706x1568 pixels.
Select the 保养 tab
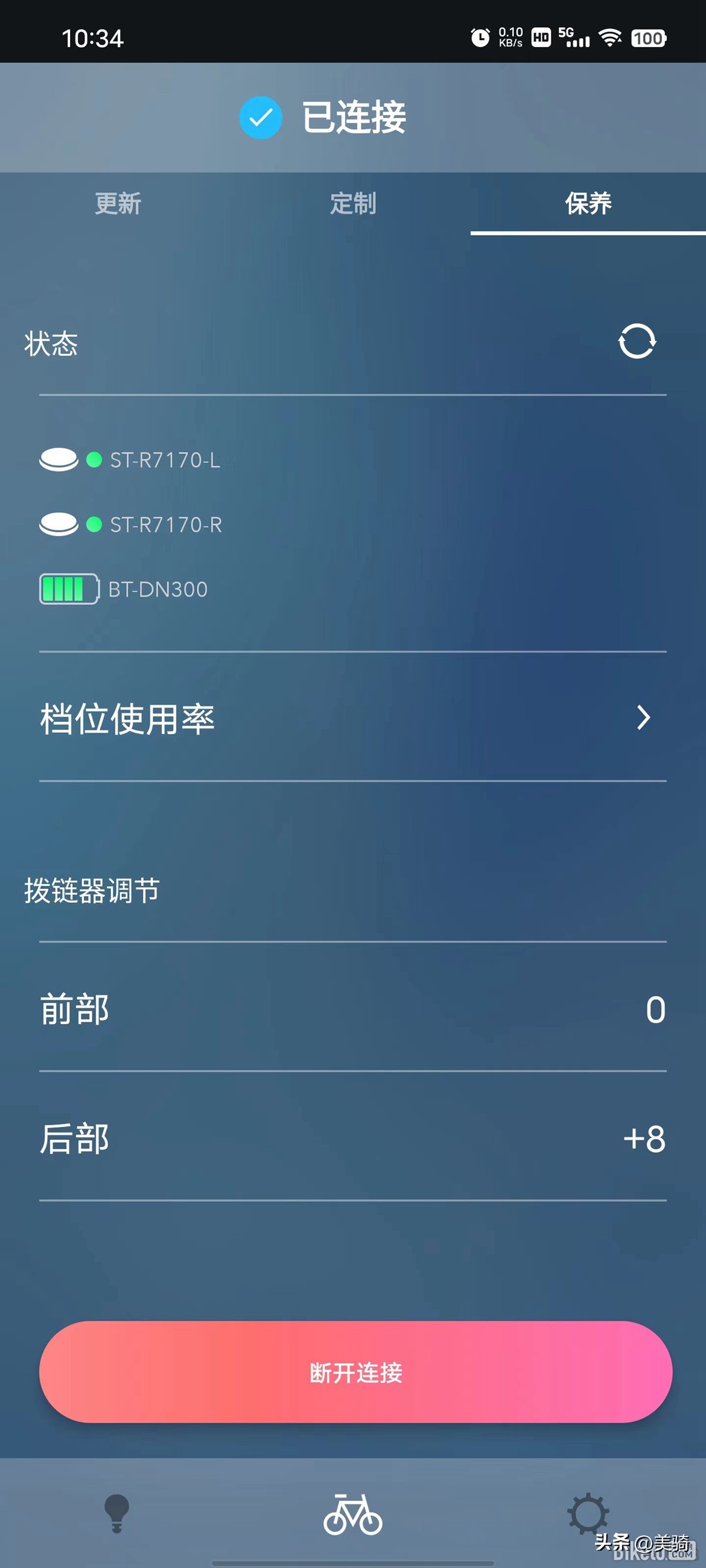click(x=588, y=204)
